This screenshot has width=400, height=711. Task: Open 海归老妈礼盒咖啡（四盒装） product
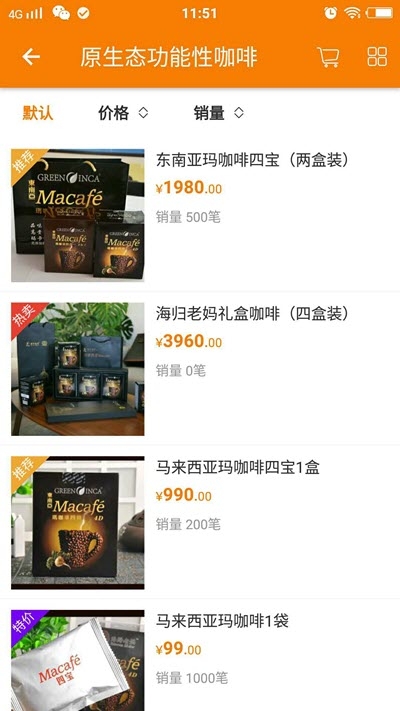200,369
